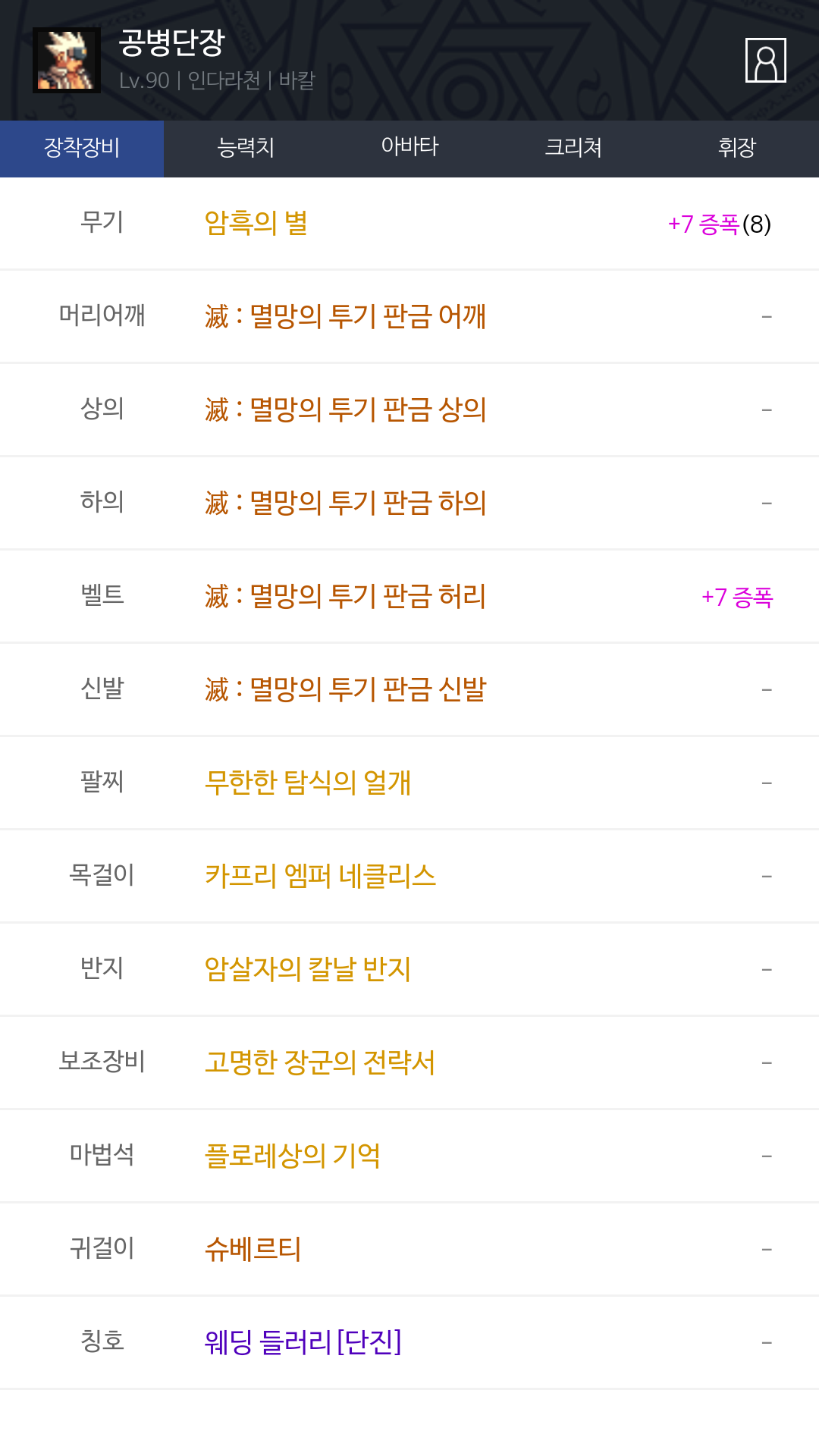Screen dimensions: 819x1456
Task: Open 멸망의 투기 판금 상의 details
Action: click(409, 409)
